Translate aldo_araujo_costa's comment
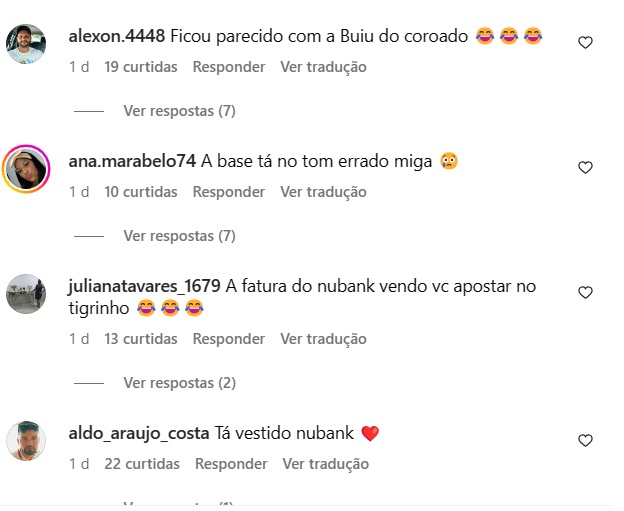 [326, 464]
